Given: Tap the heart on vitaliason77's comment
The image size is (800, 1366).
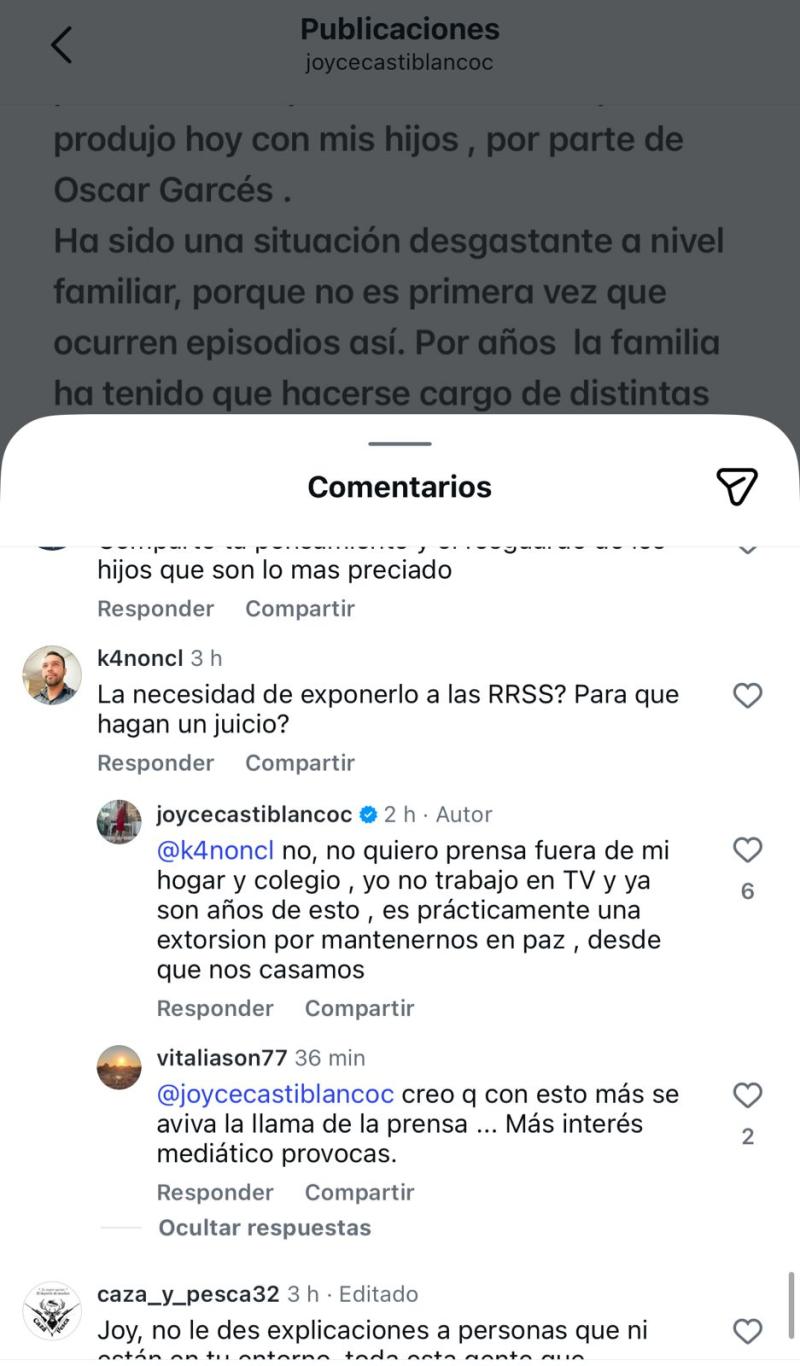Looking at the screenshot, I should point(748,1095).
